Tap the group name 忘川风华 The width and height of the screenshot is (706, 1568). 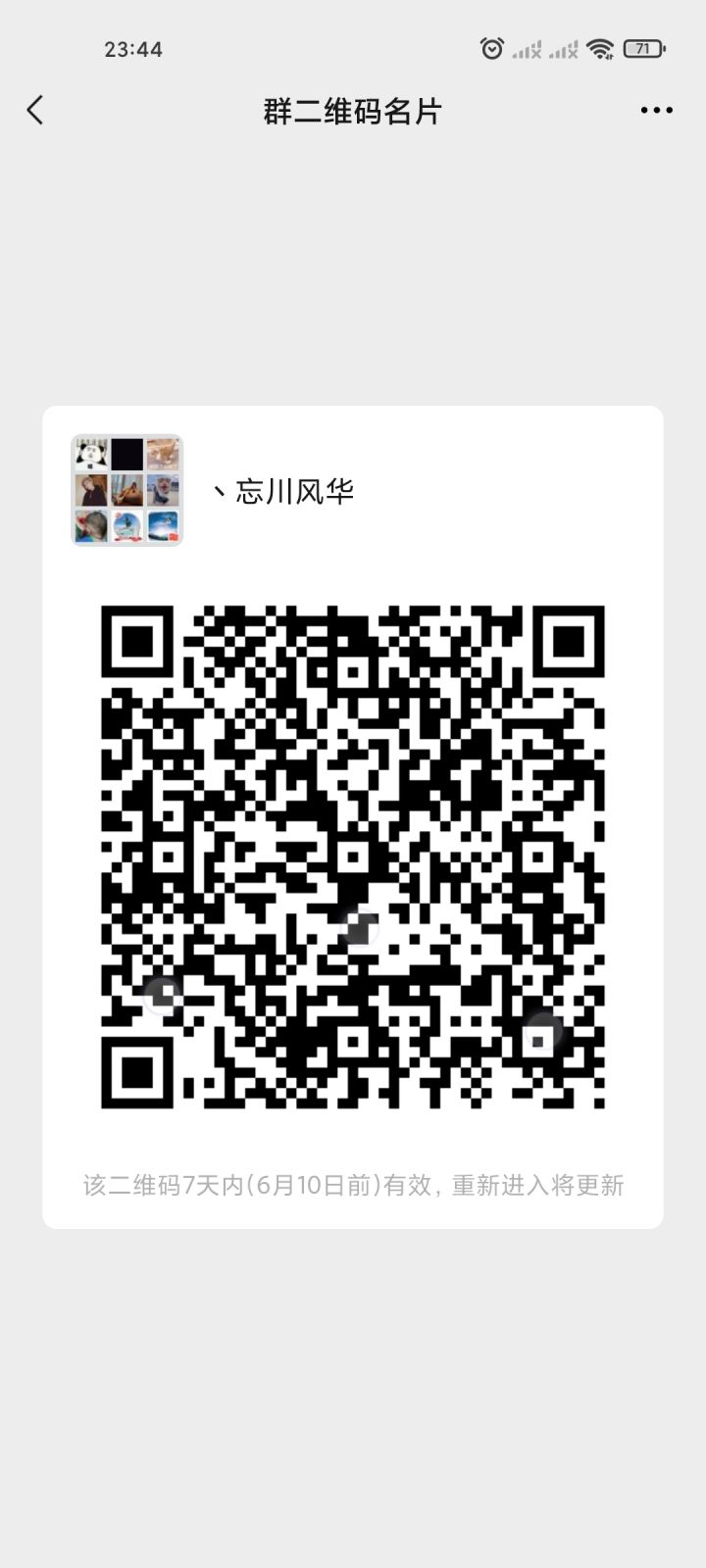click(285, 490)
